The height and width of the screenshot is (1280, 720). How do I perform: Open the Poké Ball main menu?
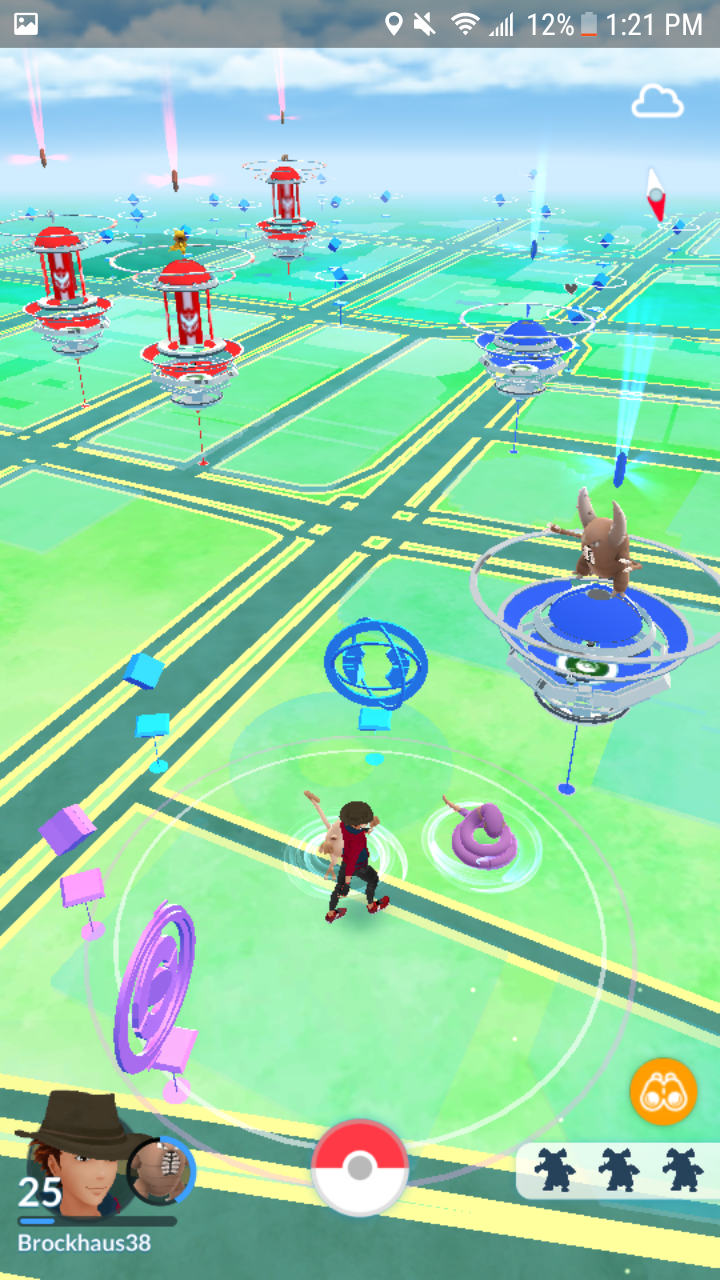coord(360,1167)
